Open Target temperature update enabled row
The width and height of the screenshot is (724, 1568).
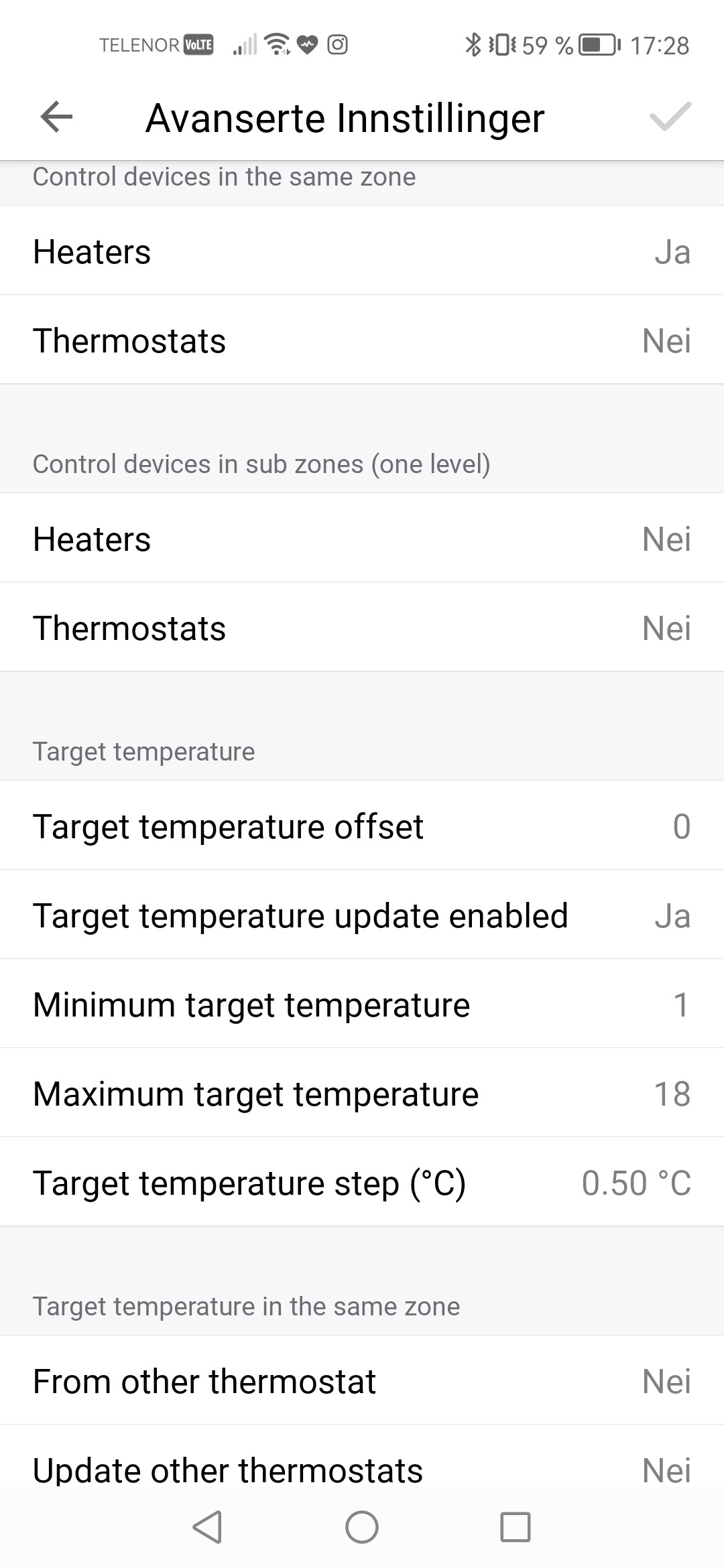coord(362,915)
